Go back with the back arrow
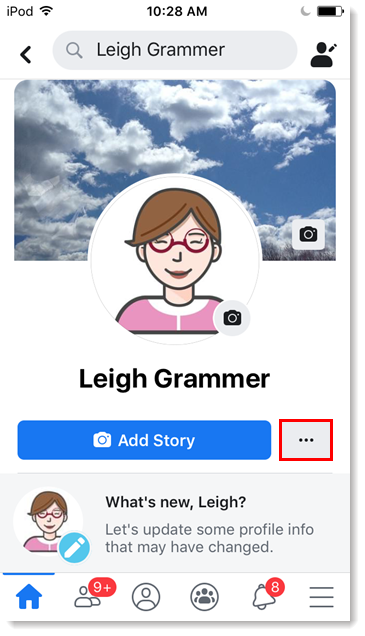This screenshot has height=636, width=365. click(26, 54)
